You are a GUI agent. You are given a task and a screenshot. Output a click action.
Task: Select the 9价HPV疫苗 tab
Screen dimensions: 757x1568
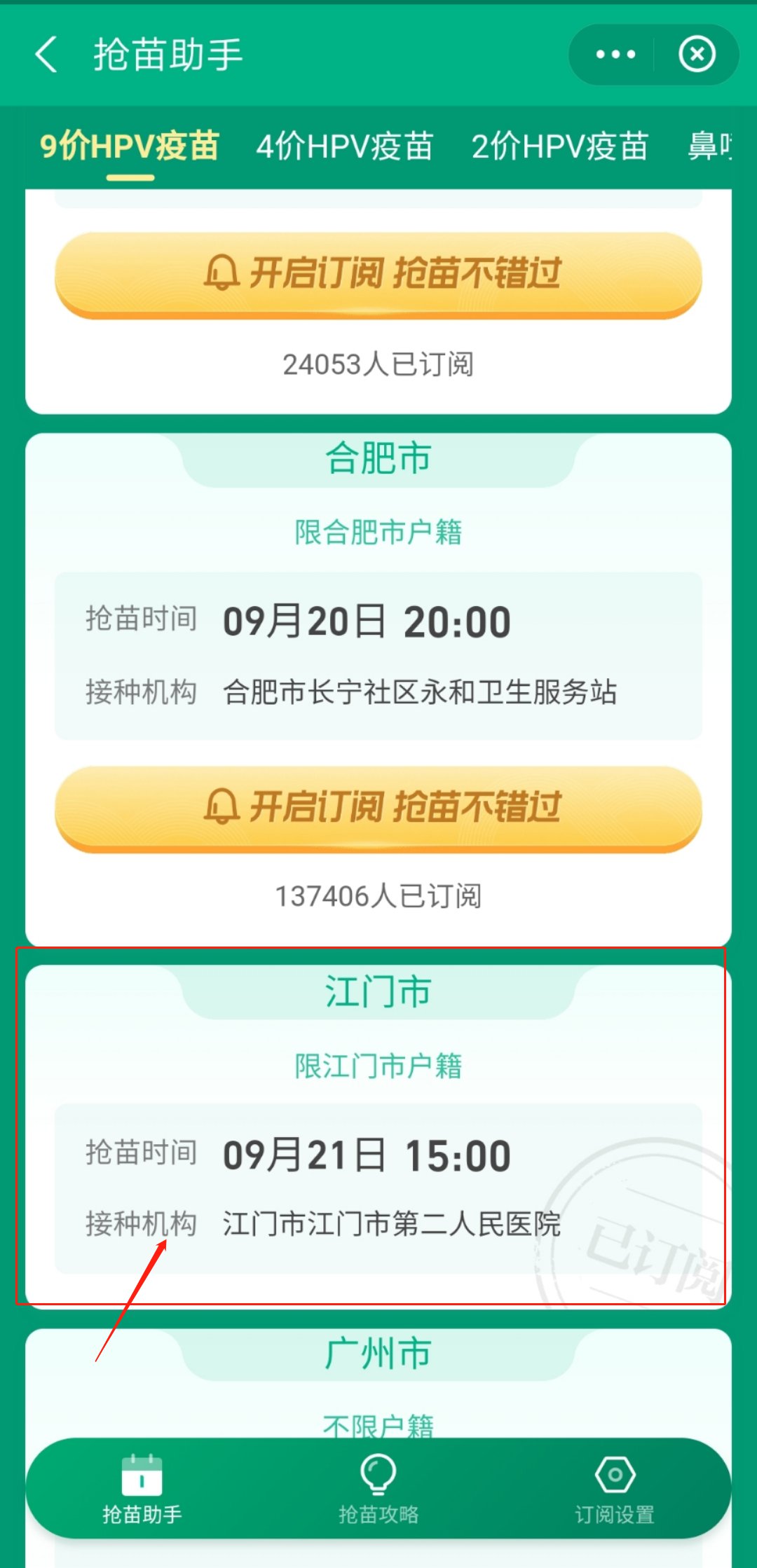click(x=130, y=146)
